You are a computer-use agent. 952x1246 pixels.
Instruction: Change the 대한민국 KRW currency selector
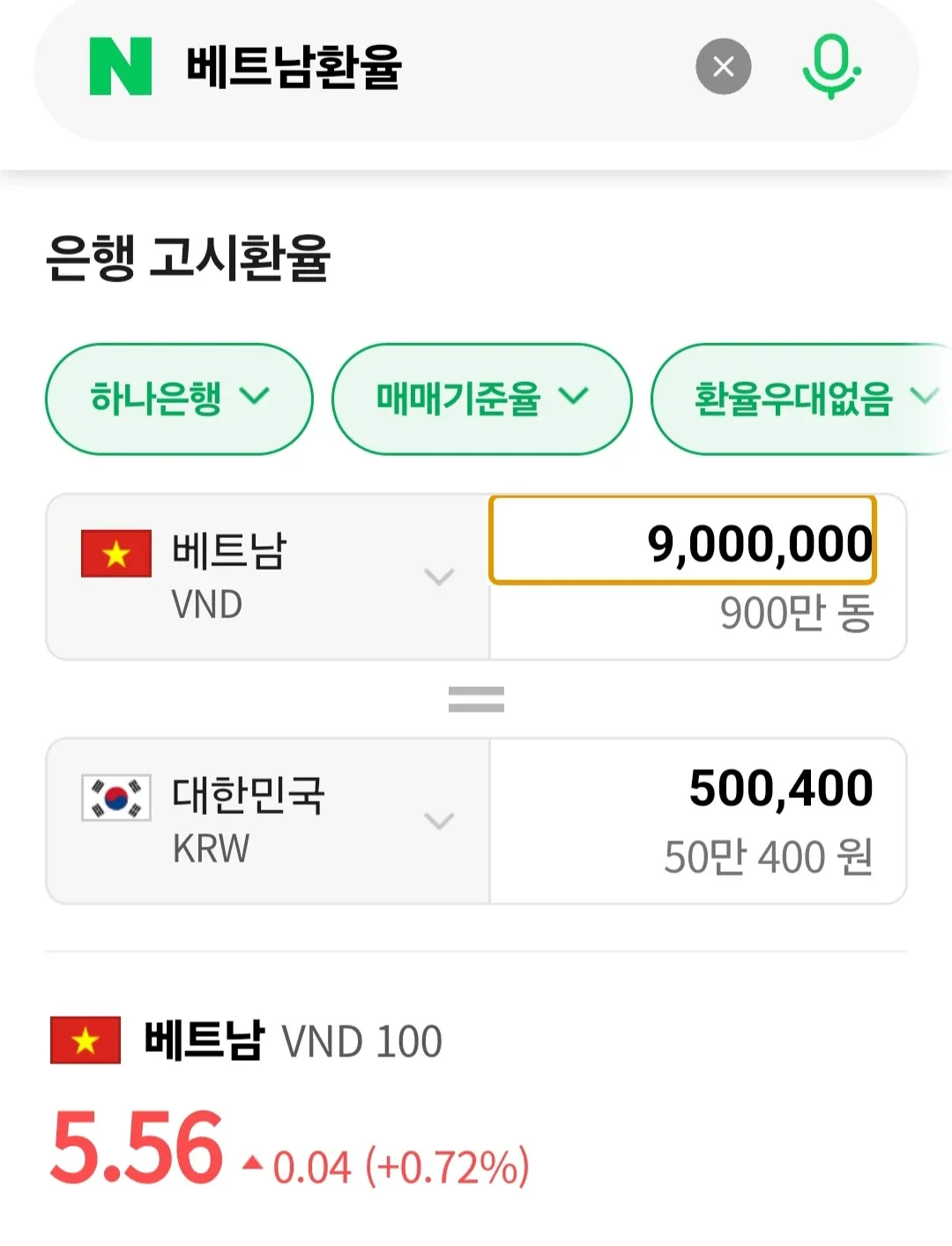tap(268, 821)
